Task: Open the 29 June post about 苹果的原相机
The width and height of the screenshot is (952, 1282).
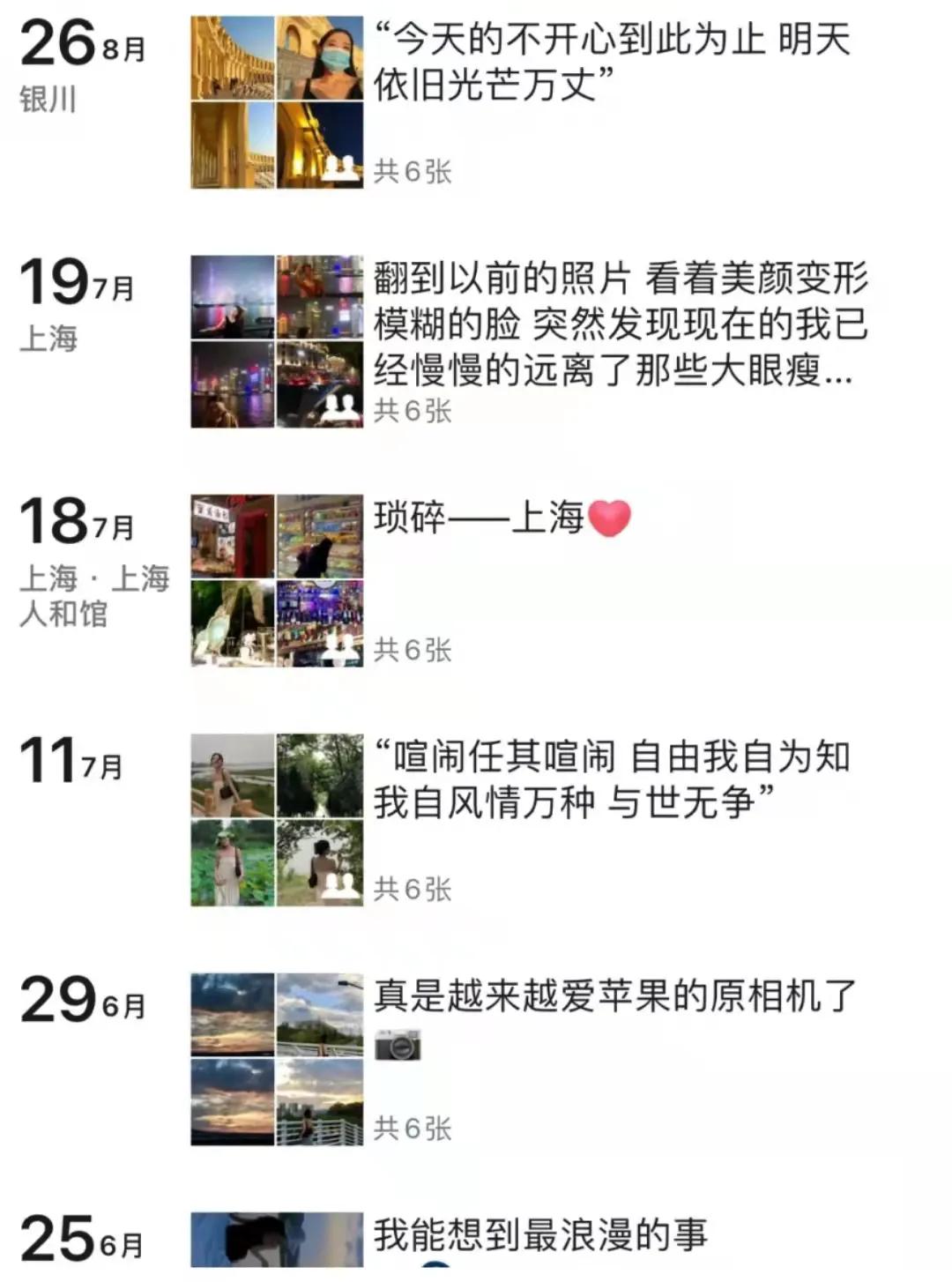Action: pos(614,997)
